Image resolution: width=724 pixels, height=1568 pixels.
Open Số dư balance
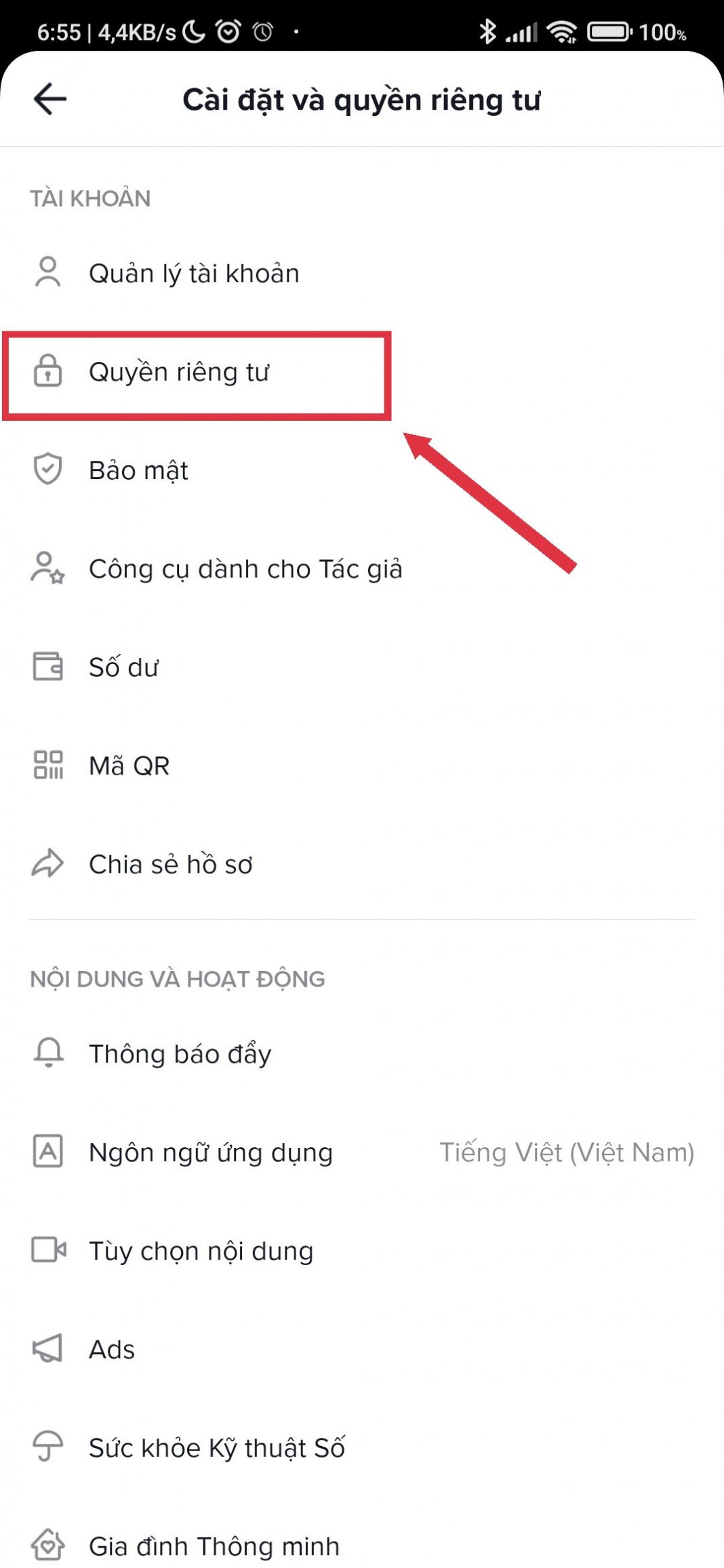123,667
